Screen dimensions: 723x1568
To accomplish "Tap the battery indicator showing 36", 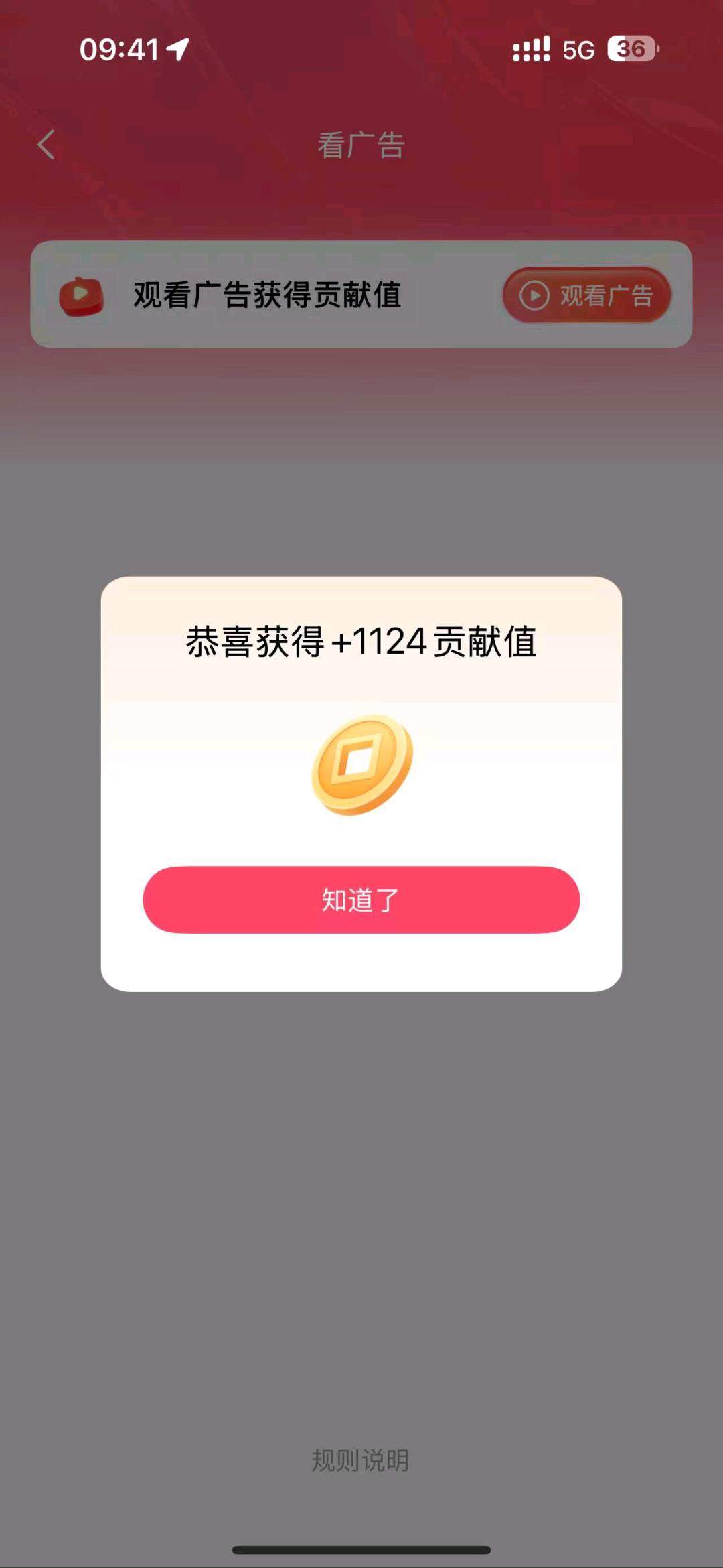I will pyautogui.click(x=632, y=48).
